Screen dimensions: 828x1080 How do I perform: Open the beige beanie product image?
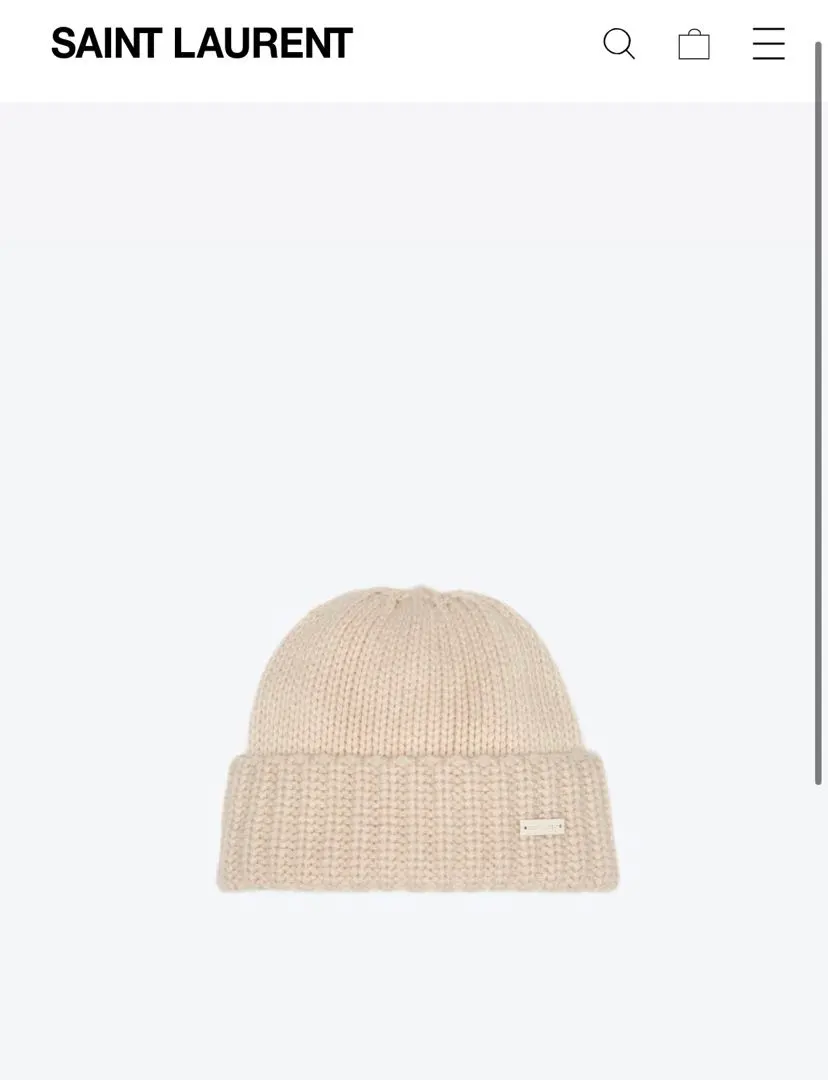[x=418, y=740]
